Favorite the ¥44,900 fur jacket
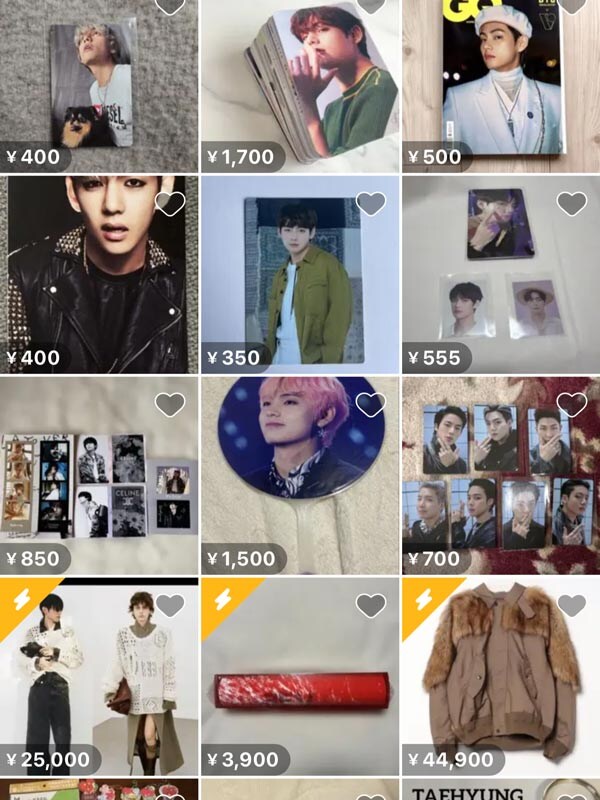 [x=572, y=606]
